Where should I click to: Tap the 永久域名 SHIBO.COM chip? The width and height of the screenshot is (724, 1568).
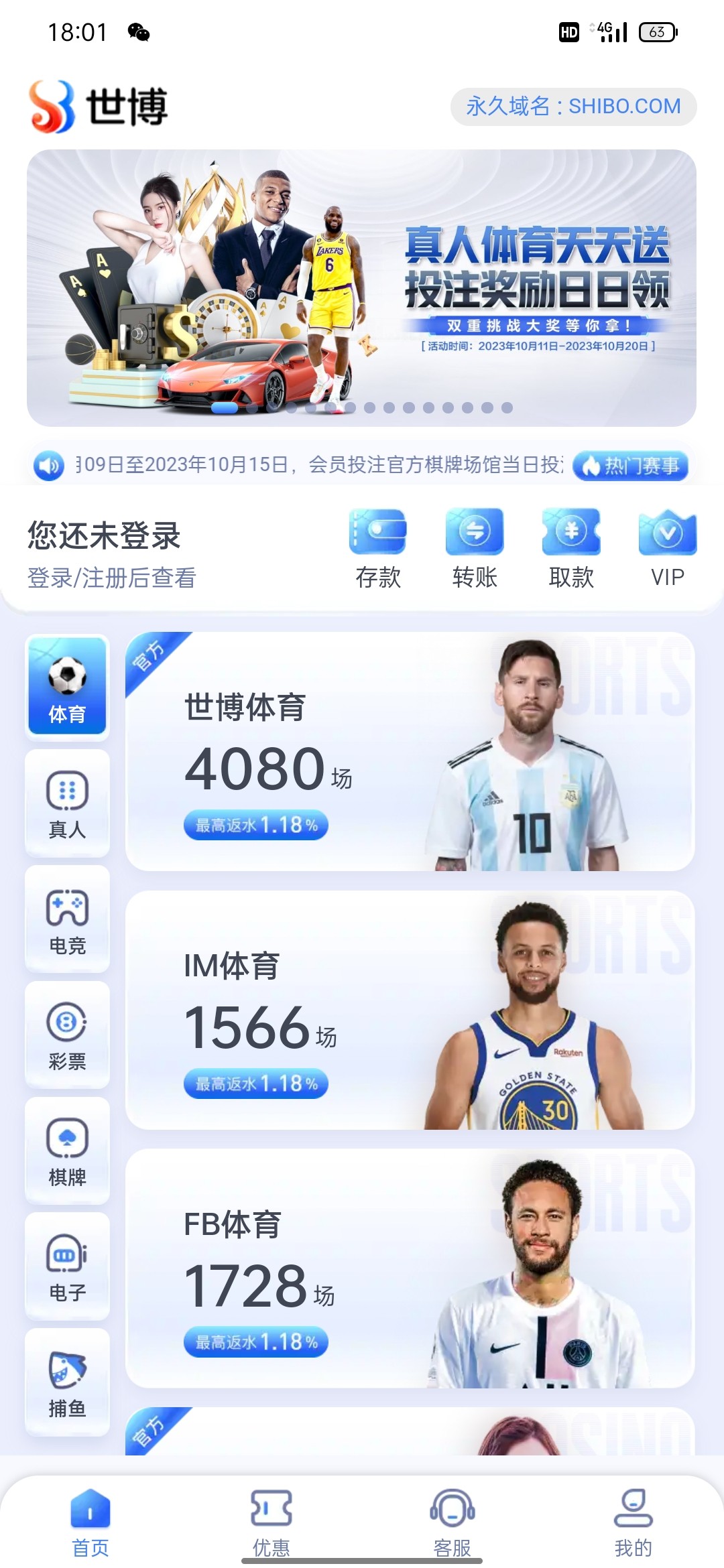(573, 107)
